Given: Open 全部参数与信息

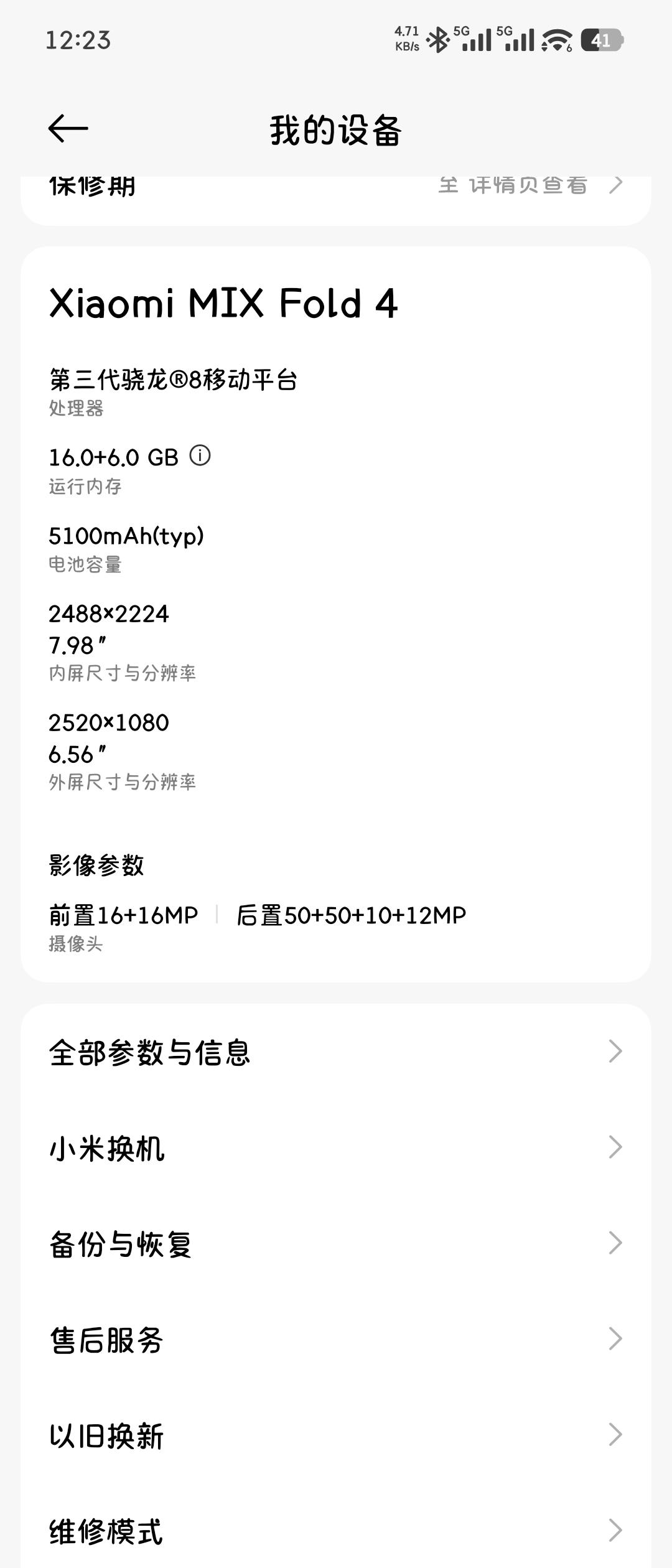Looking at the screenshot, I should click(336, 1052).
